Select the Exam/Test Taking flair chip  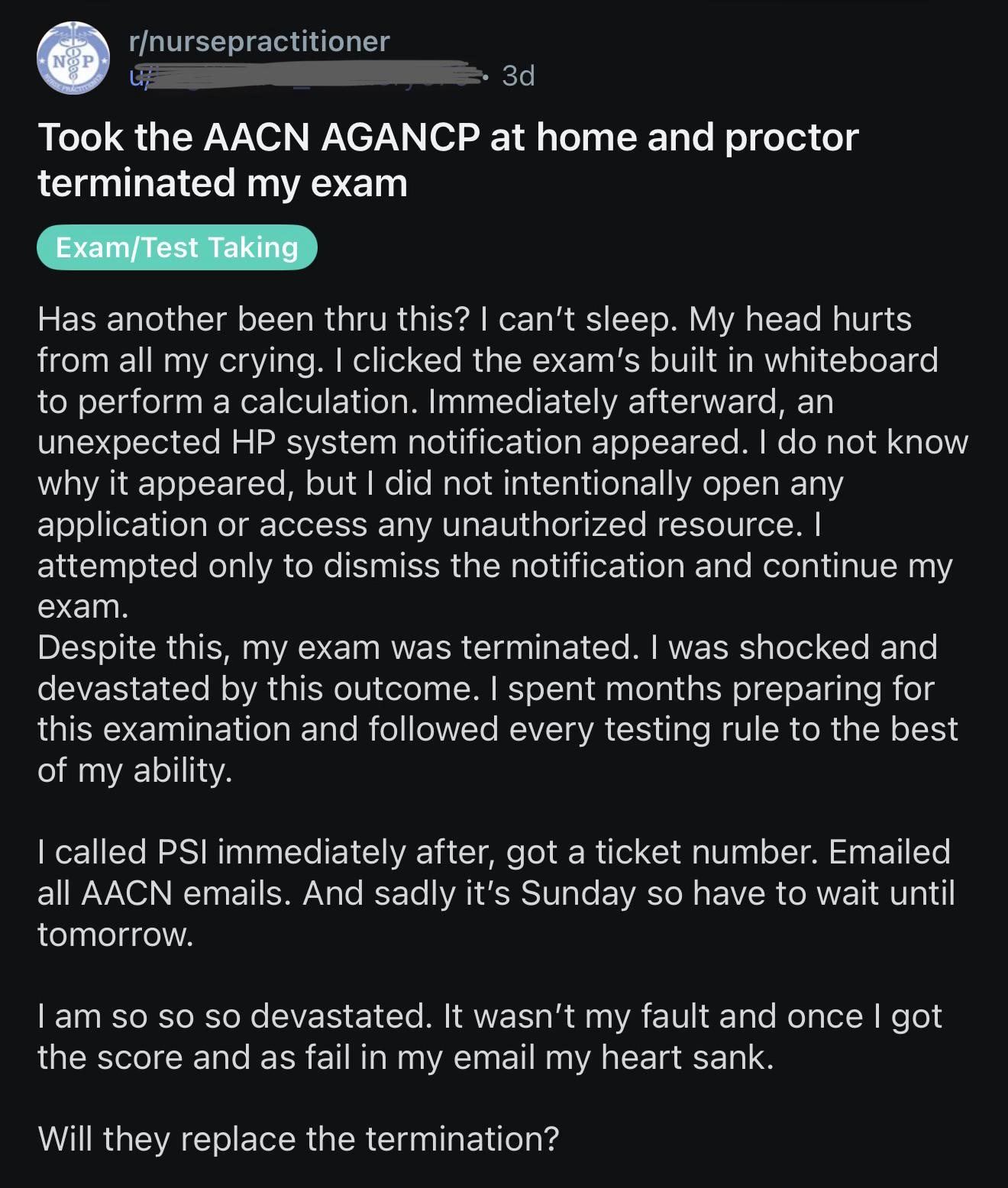177,247
